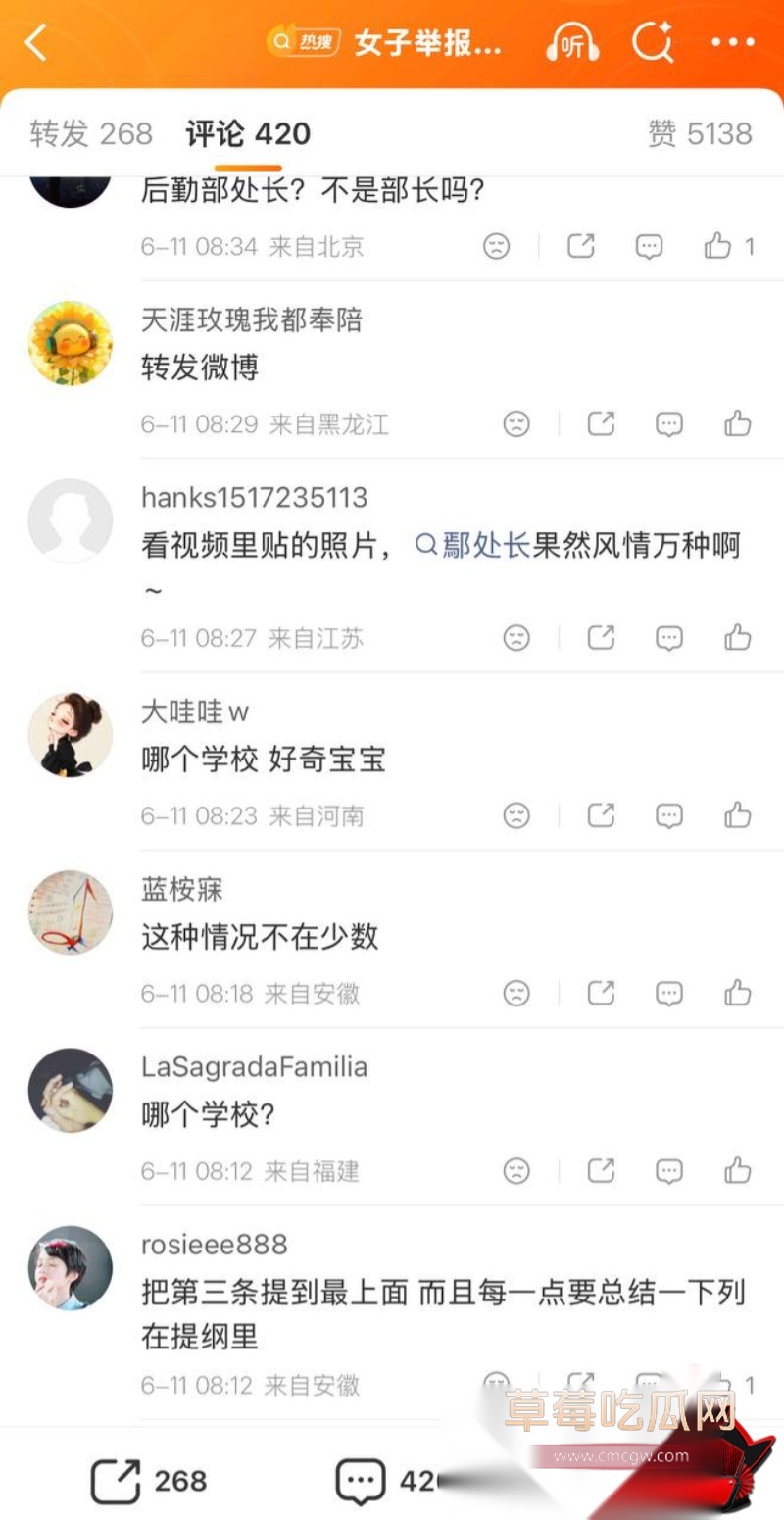Screen dimensions: 784x1520
Task: Like LaSagradaFamilia's comment 哪个学校？
Action: [x=737, y=1171]
